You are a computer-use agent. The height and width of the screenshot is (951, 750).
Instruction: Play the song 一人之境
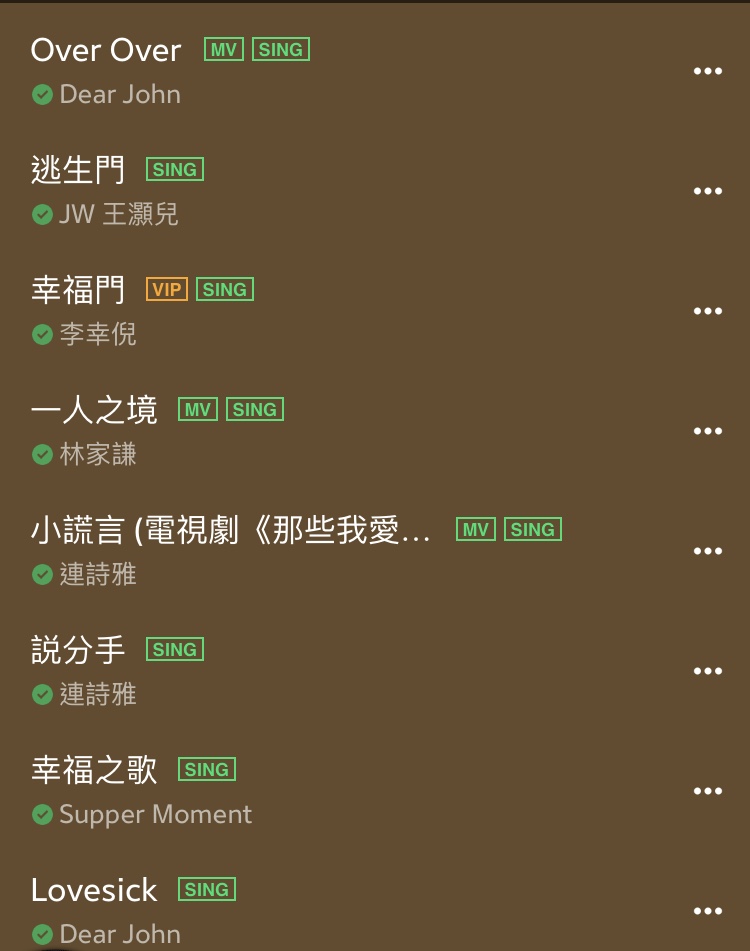94,411
